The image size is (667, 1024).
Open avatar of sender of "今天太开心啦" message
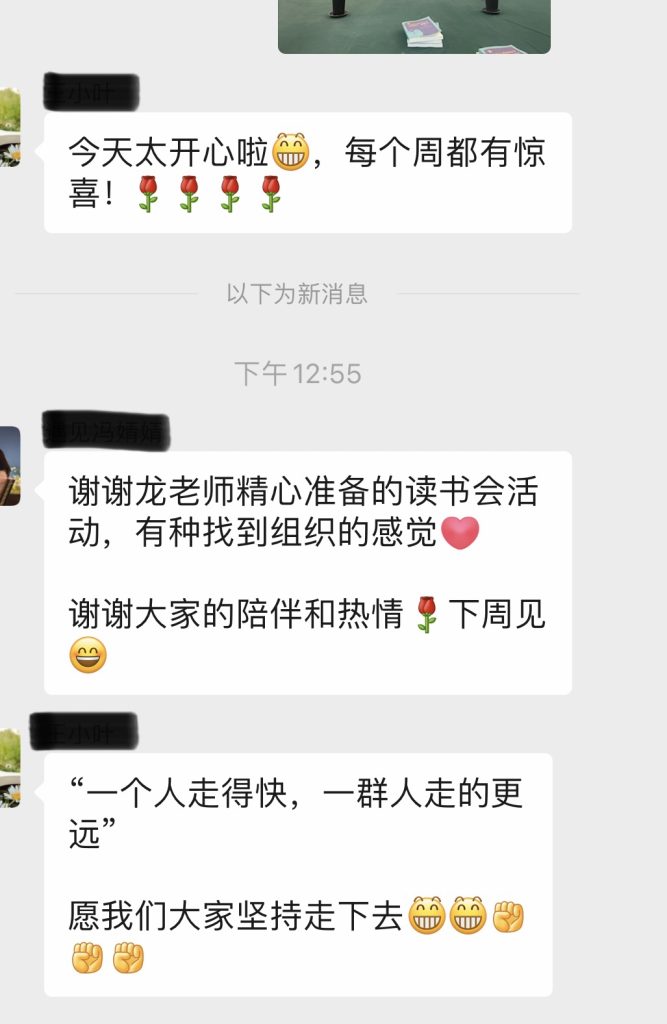[9, 127]
